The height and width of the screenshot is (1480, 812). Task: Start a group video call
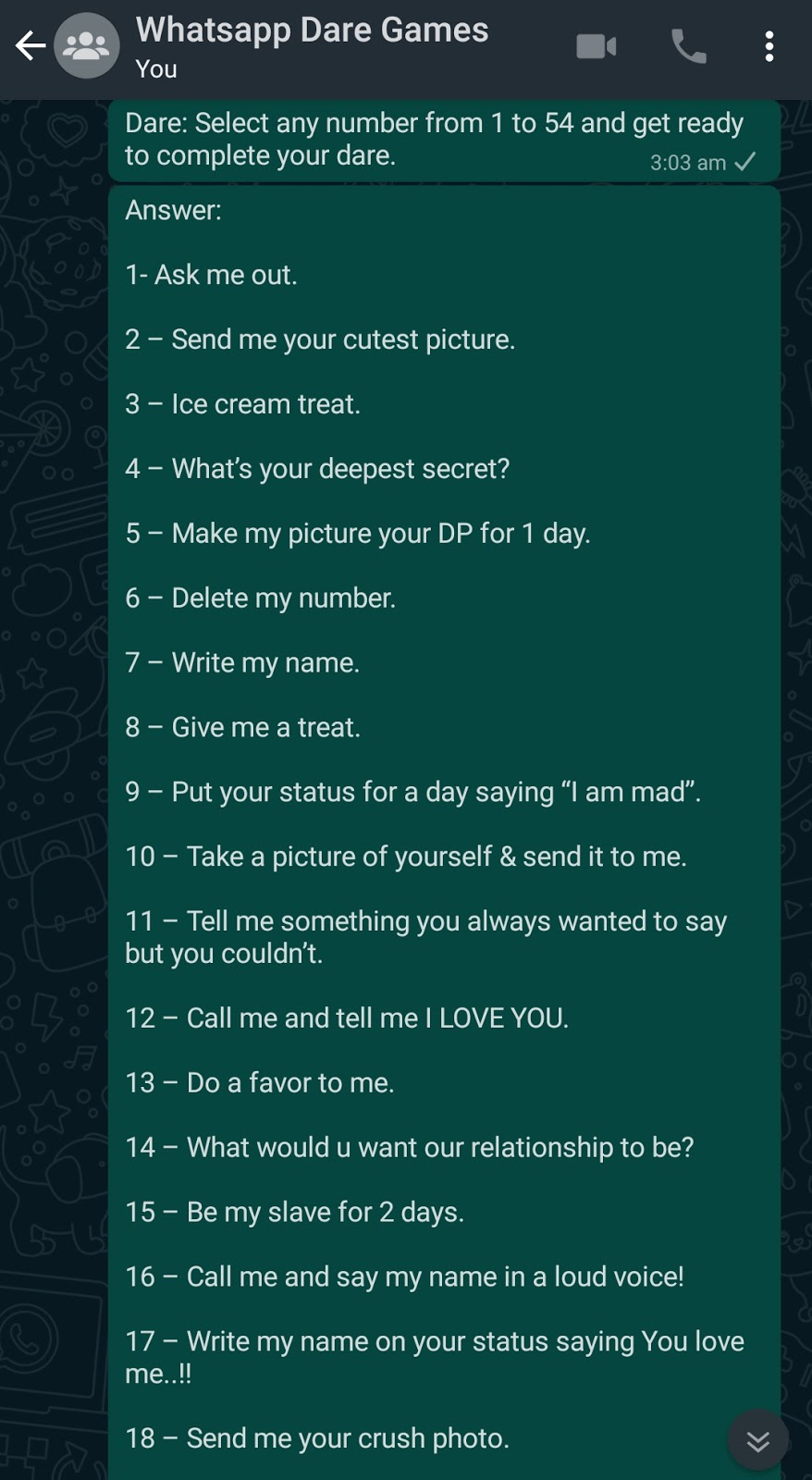click(x=597, y=45)
